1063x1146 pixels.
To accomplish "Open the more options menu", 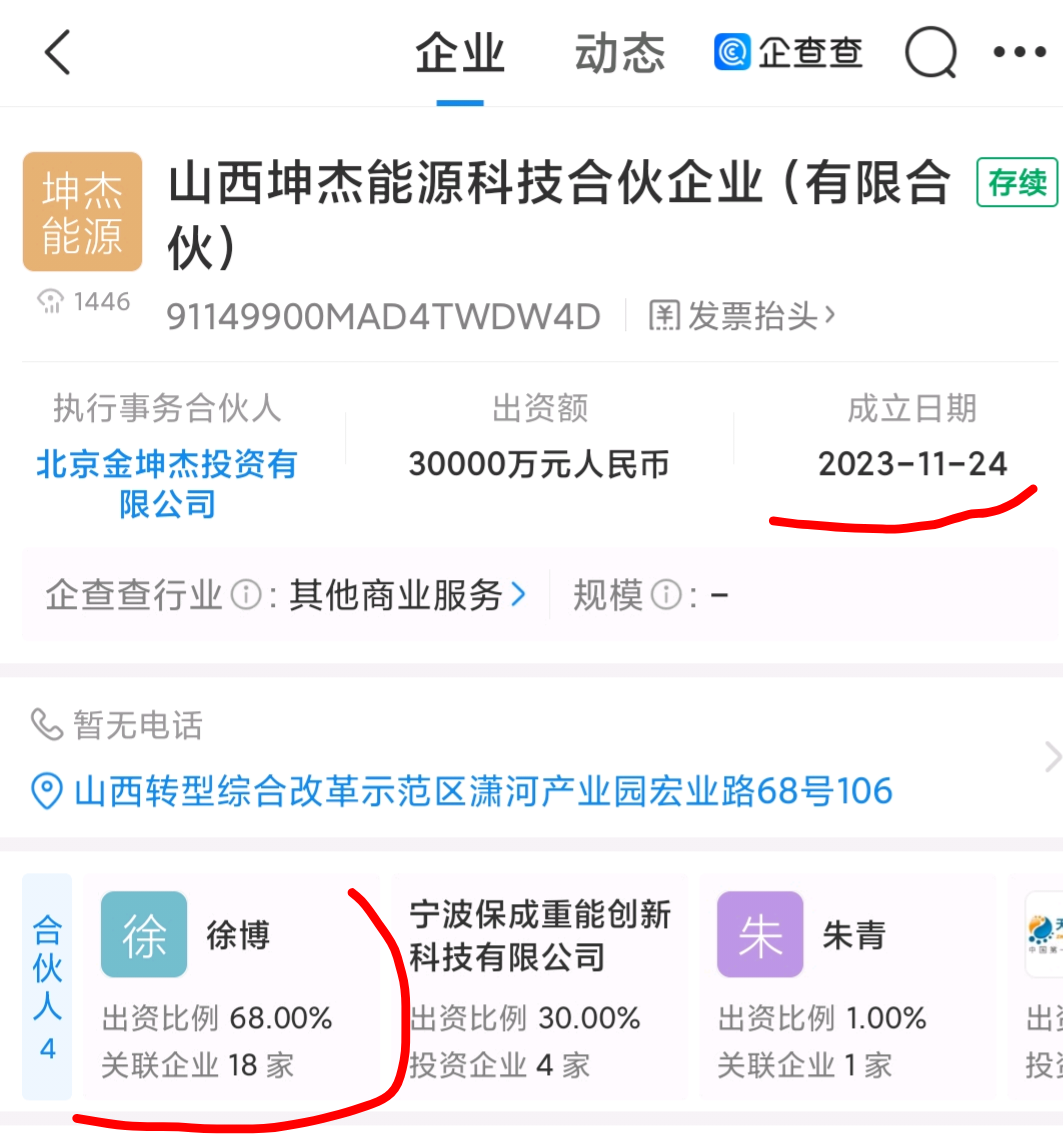I will click(1020, 53).
